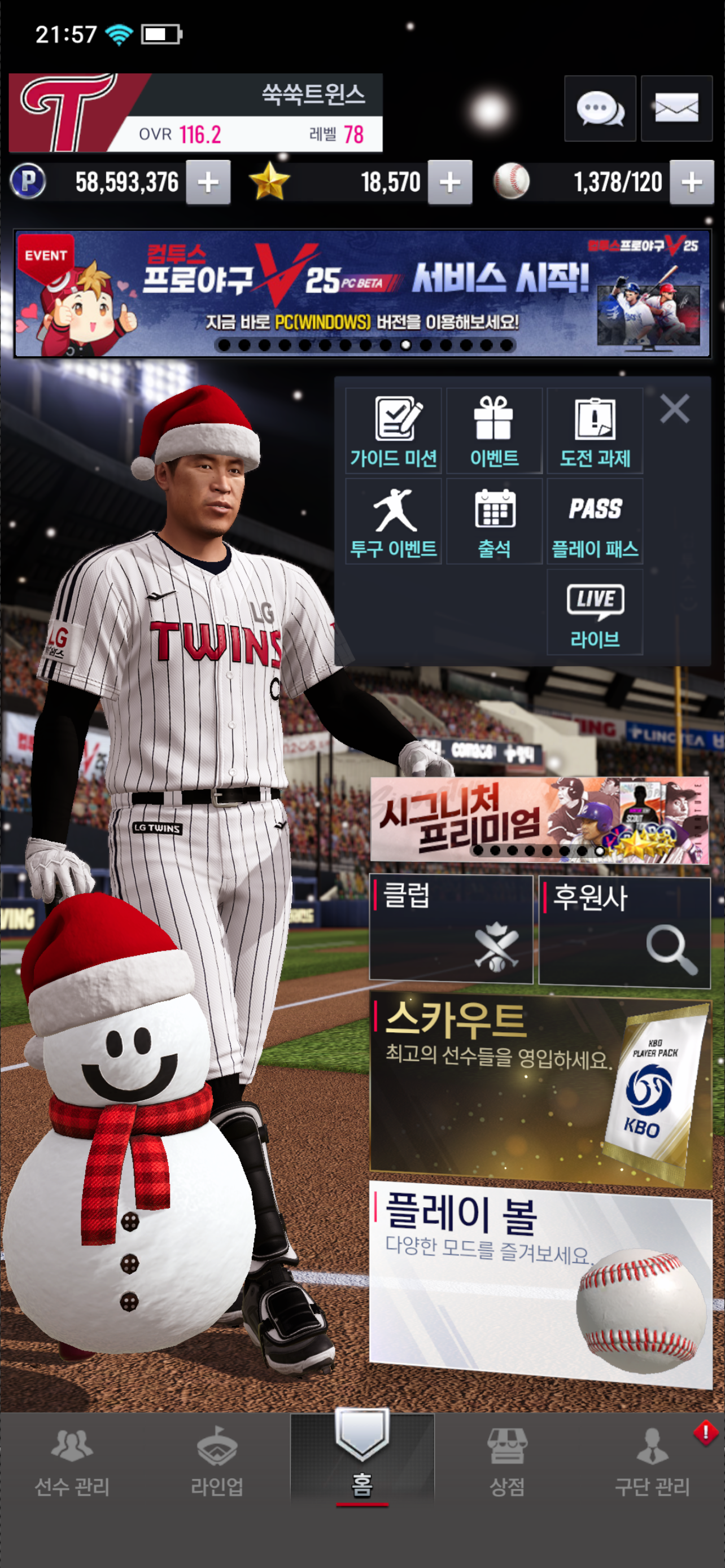Open 가이드 미션
The height and width of the screenshot is (1568, 725).
[x=393, y=431]
